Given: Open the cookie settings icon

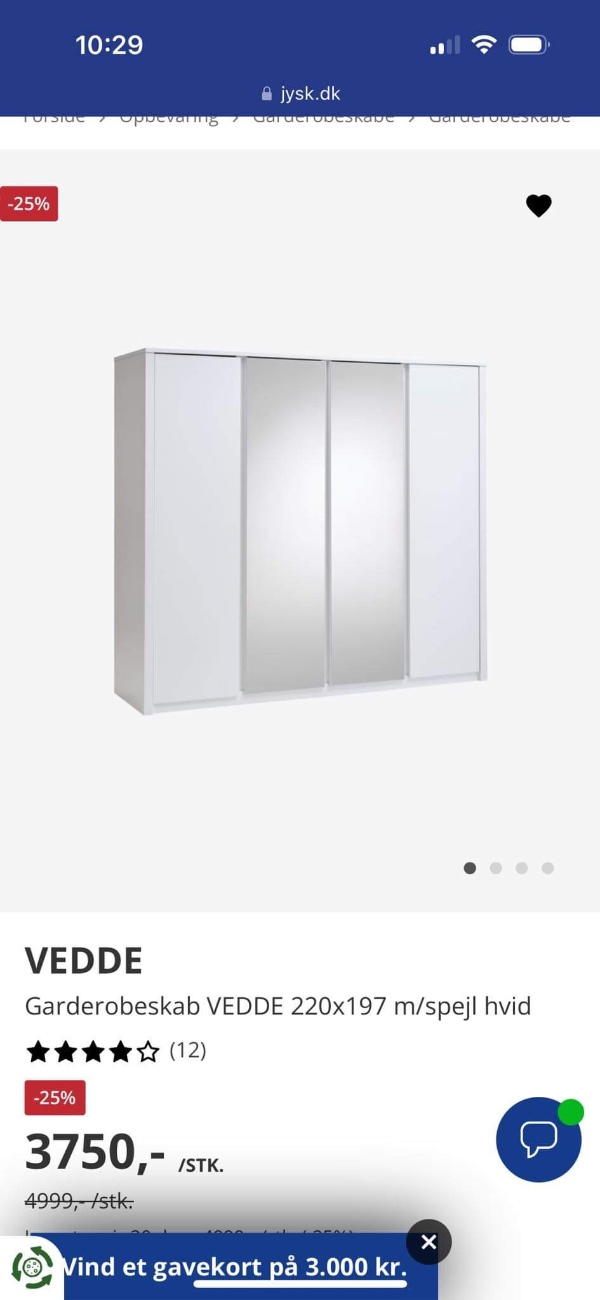Looking at the screenshot, I should pyautogui.click(x=32, y=1268).
